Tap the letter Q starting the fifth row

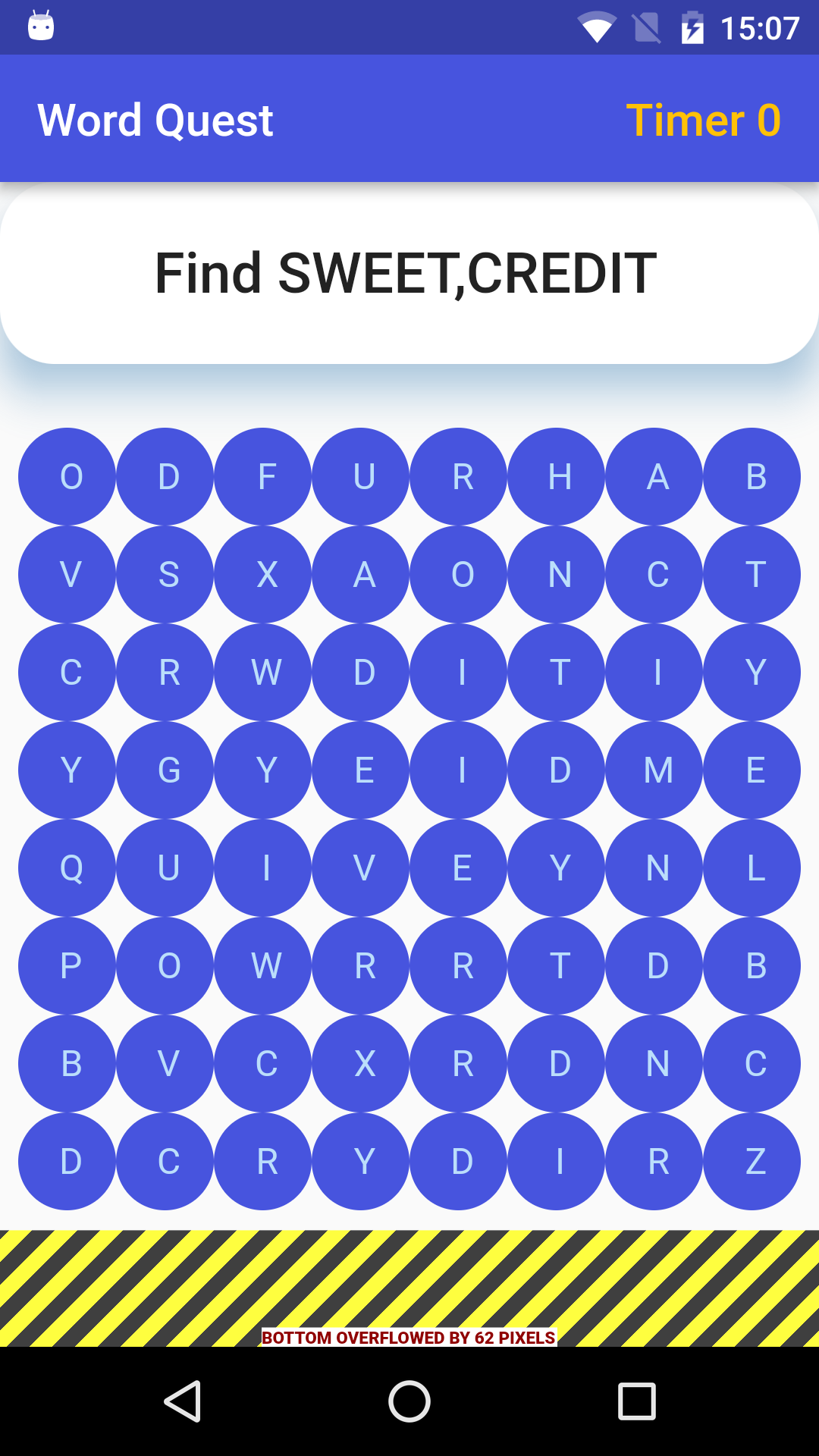72,867
